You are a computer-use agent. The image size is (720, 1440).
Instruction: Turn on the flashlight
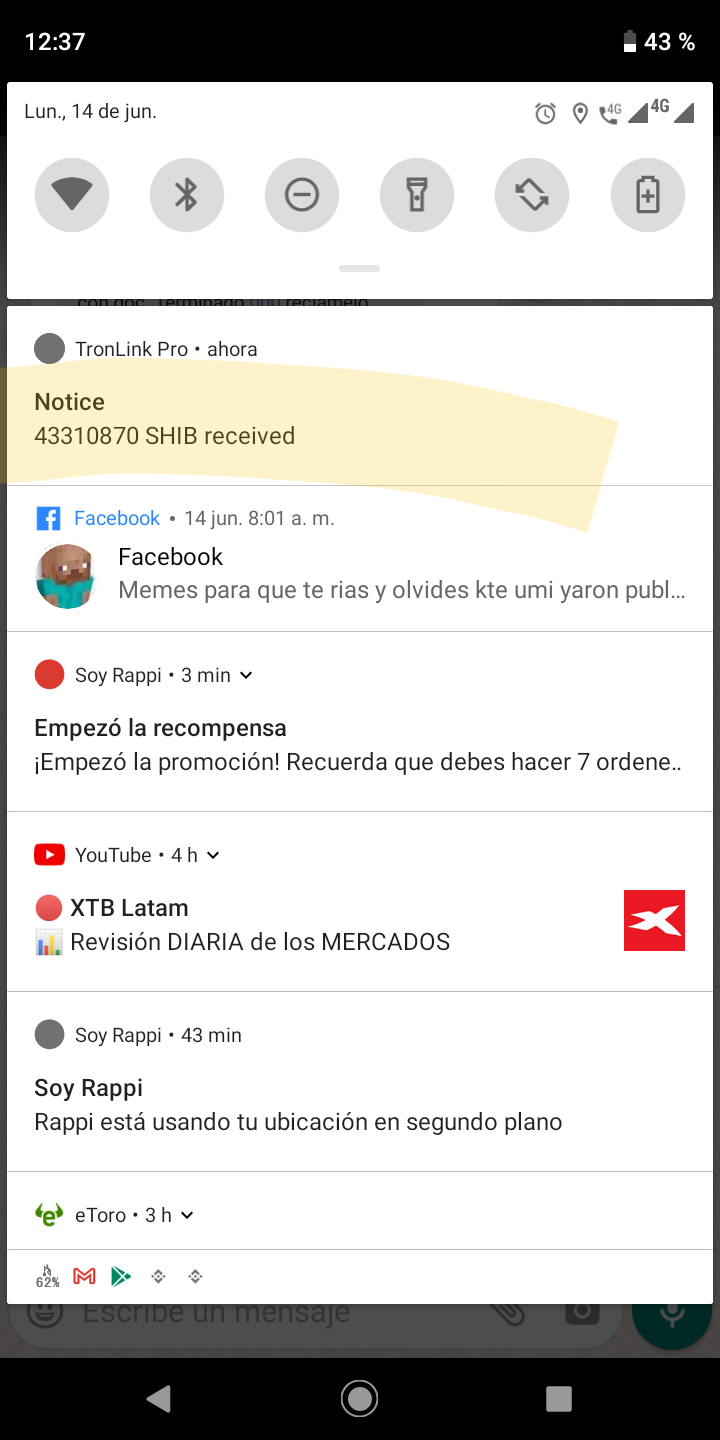click(417, 194)
